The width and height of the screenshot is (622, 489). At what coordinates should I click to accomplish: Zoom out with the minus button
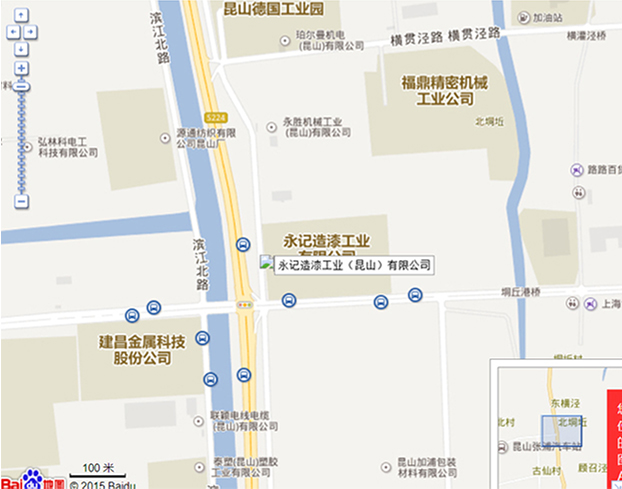[x=21, y=201]
